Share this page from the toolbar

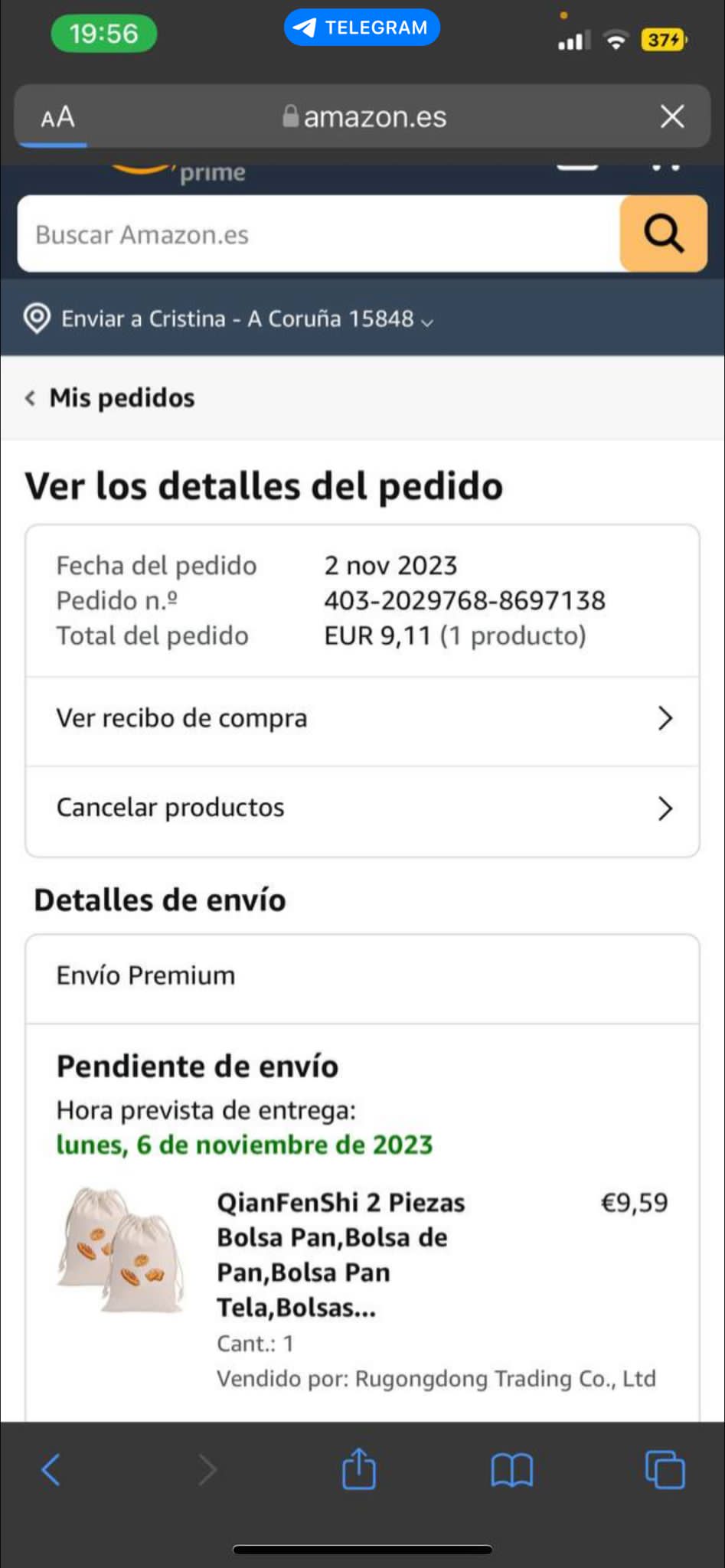point(358,1468)
